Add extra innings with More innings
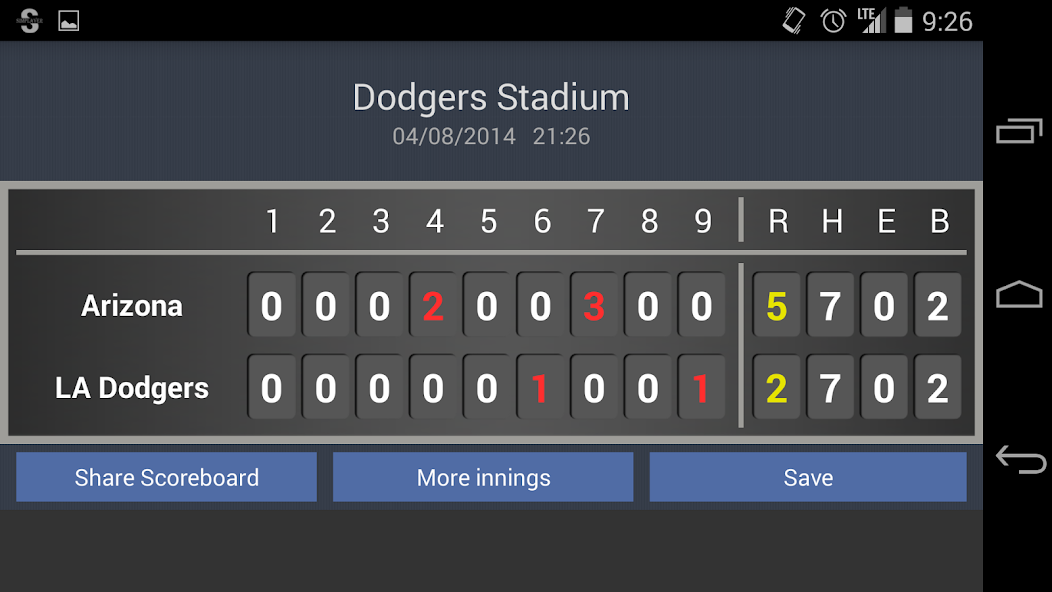Image resolution: width=1052 pixels, height=592 pixels. (x=483, y=477)
